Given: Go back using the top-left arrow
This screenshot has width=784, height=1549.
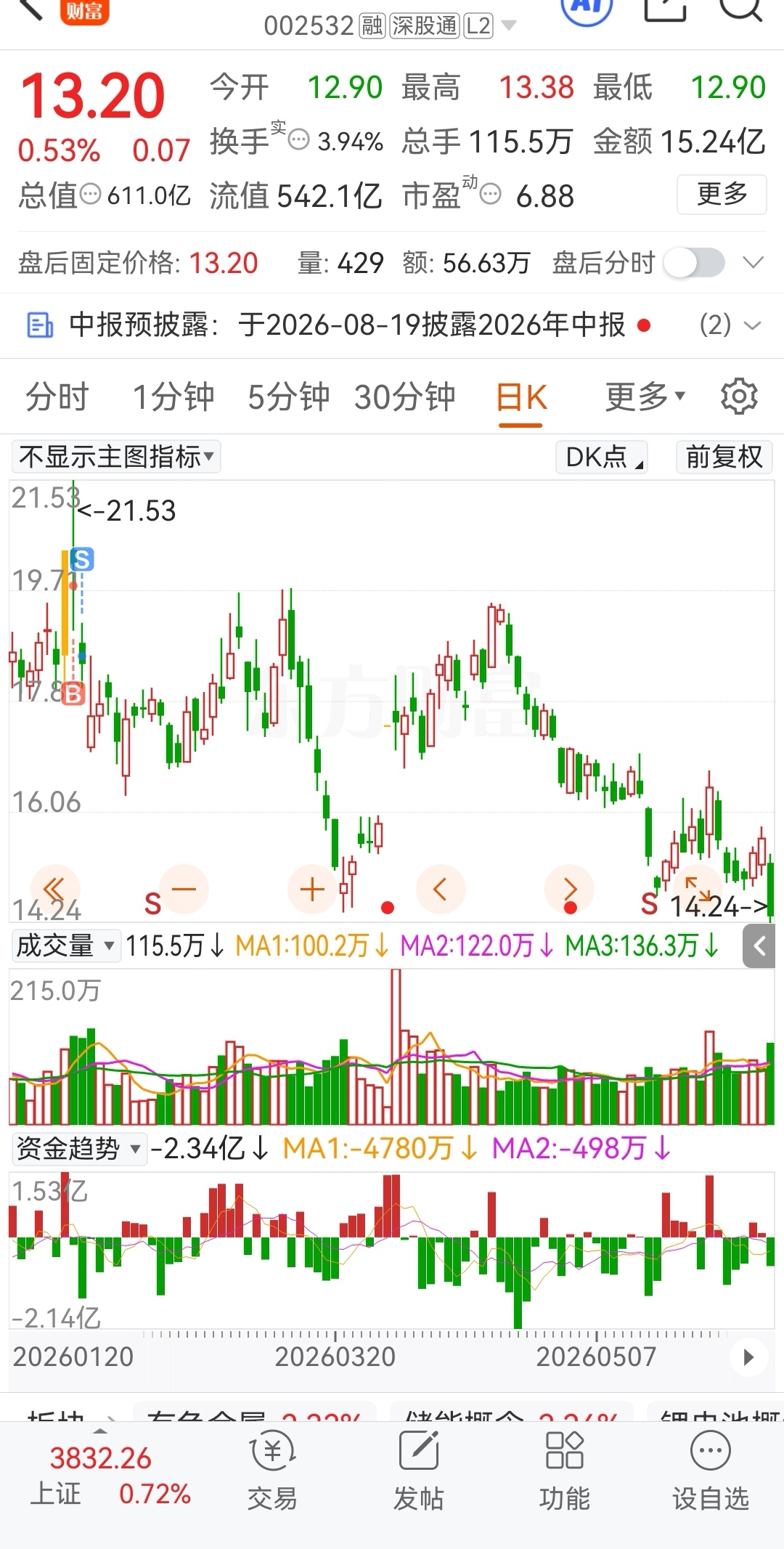Looking at the screenshot, I should [29, 10].
